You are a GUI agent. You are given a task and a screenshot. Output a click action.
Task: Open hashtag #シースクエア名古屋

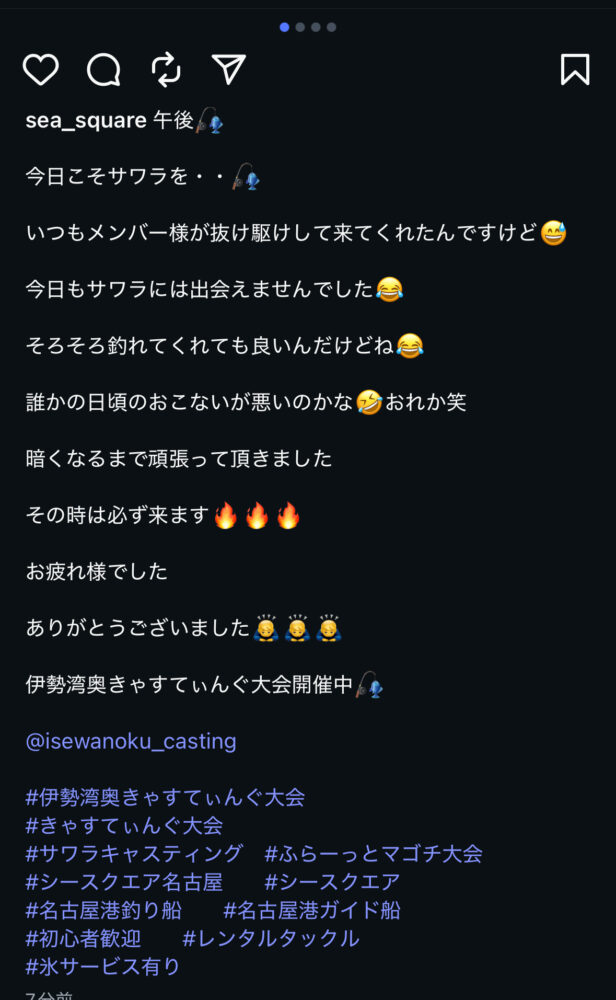click(124, 881)
